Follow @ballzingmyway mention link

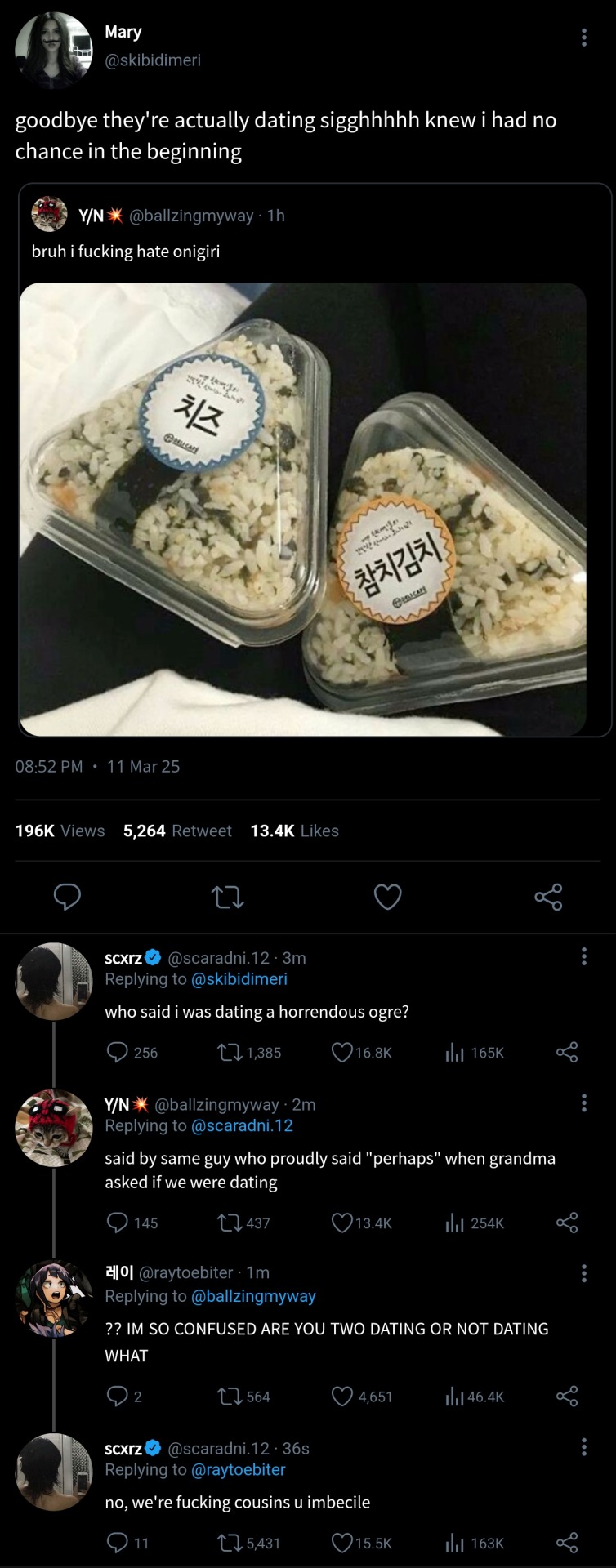point(252,1296)
